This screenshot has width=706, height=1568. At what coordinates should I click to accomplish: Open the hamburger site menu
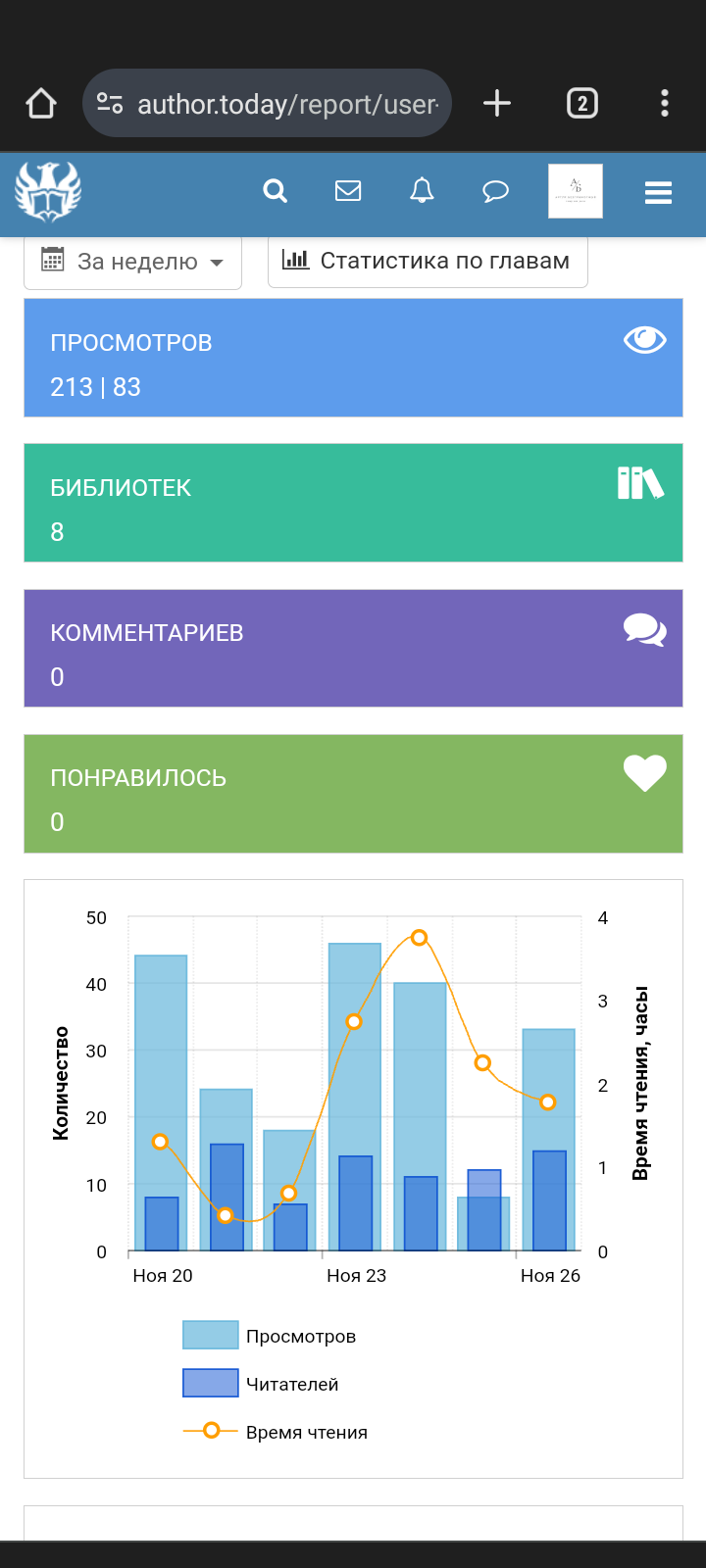click(x=658, y=192)
